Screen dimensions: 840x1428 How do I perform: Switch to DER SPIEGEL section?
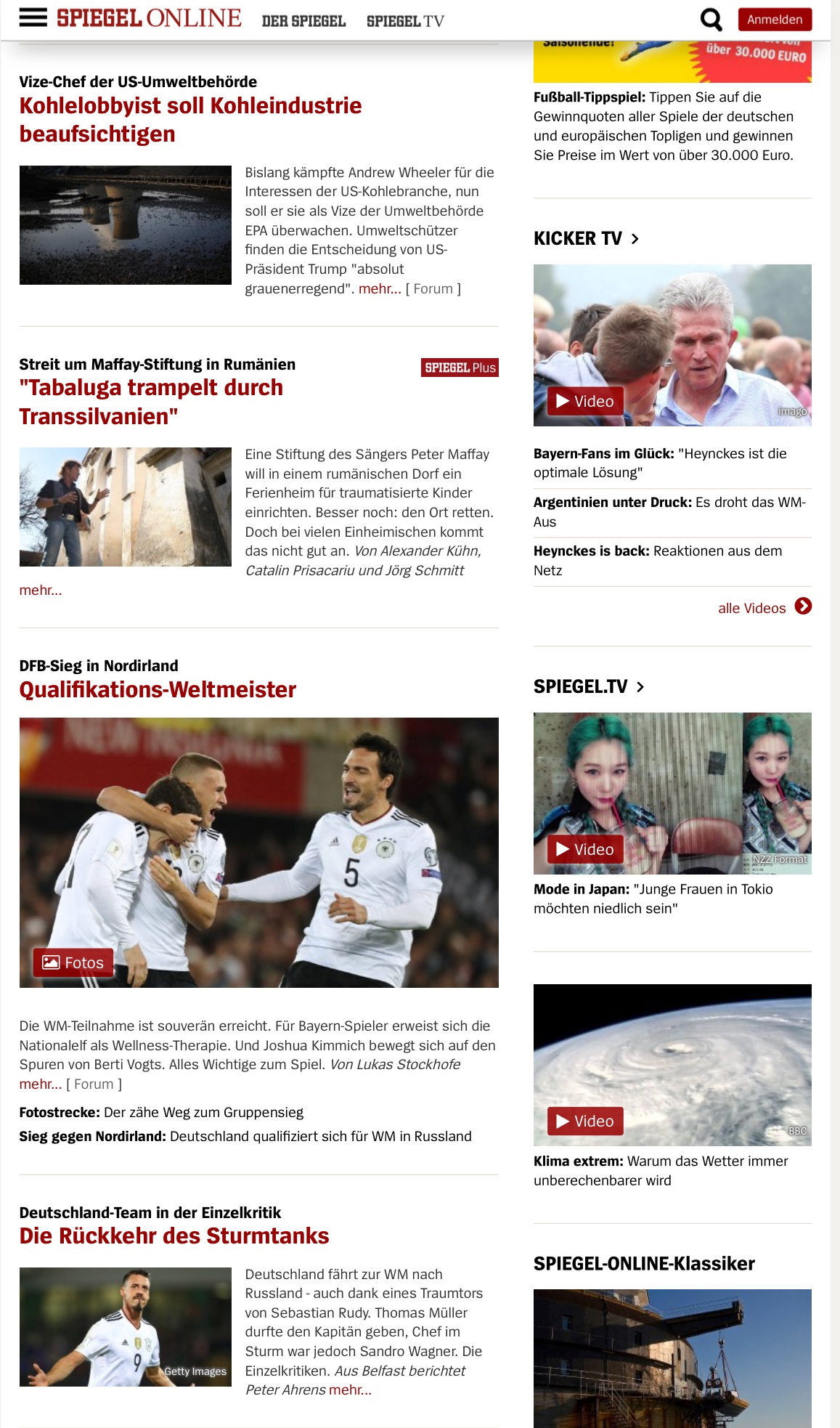303,22
